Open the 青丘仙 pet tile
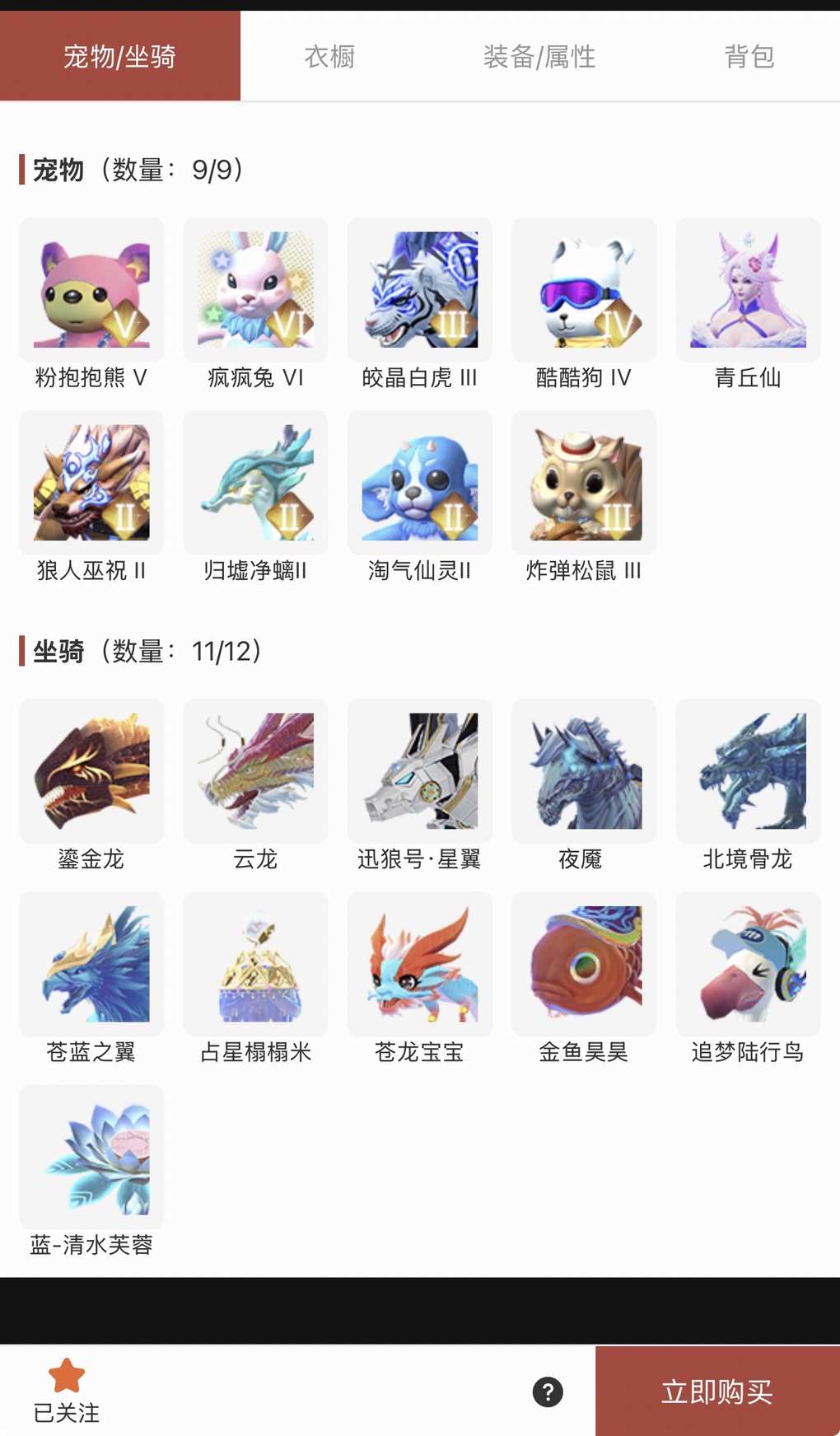 point(748,290)
